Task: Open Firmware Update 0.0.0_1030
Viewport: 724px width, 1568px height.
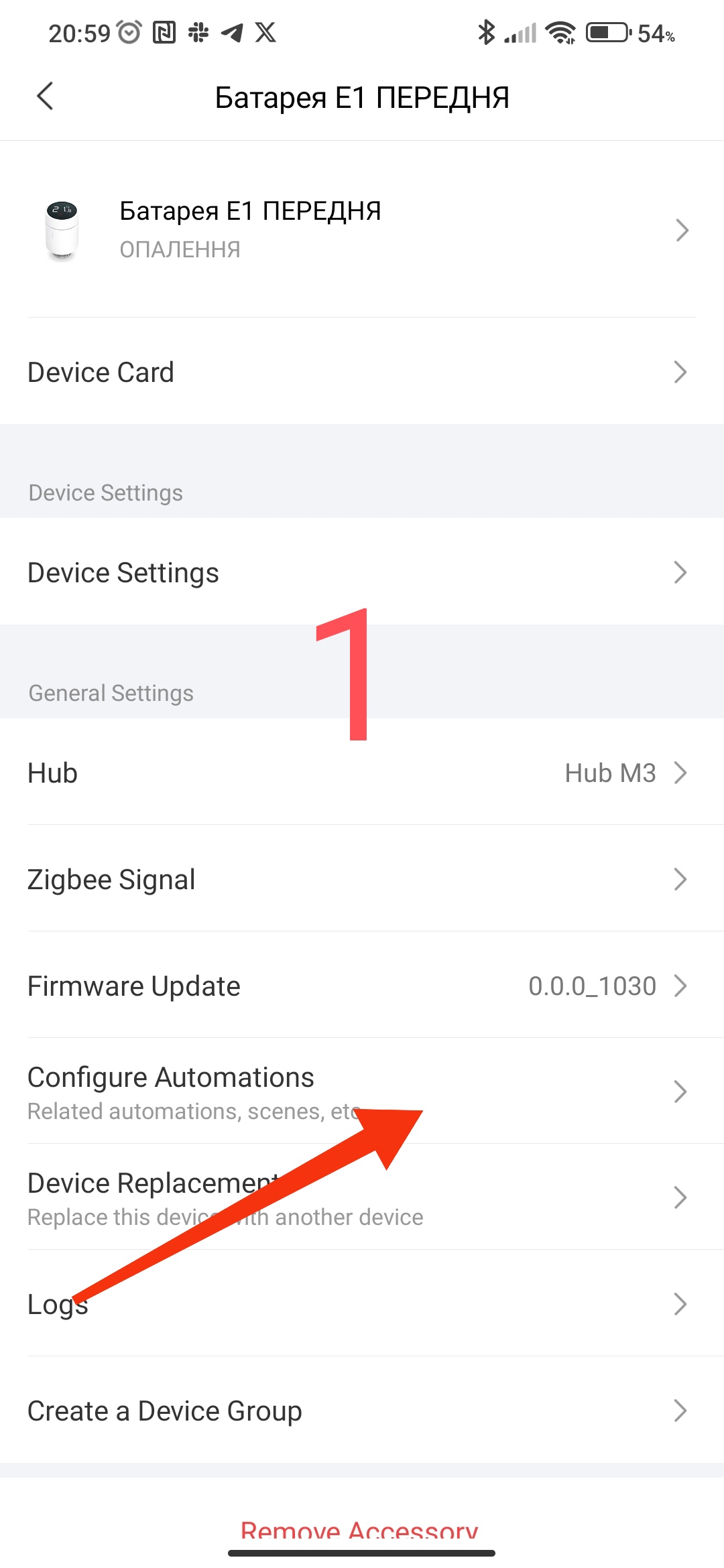Action: 362,986
